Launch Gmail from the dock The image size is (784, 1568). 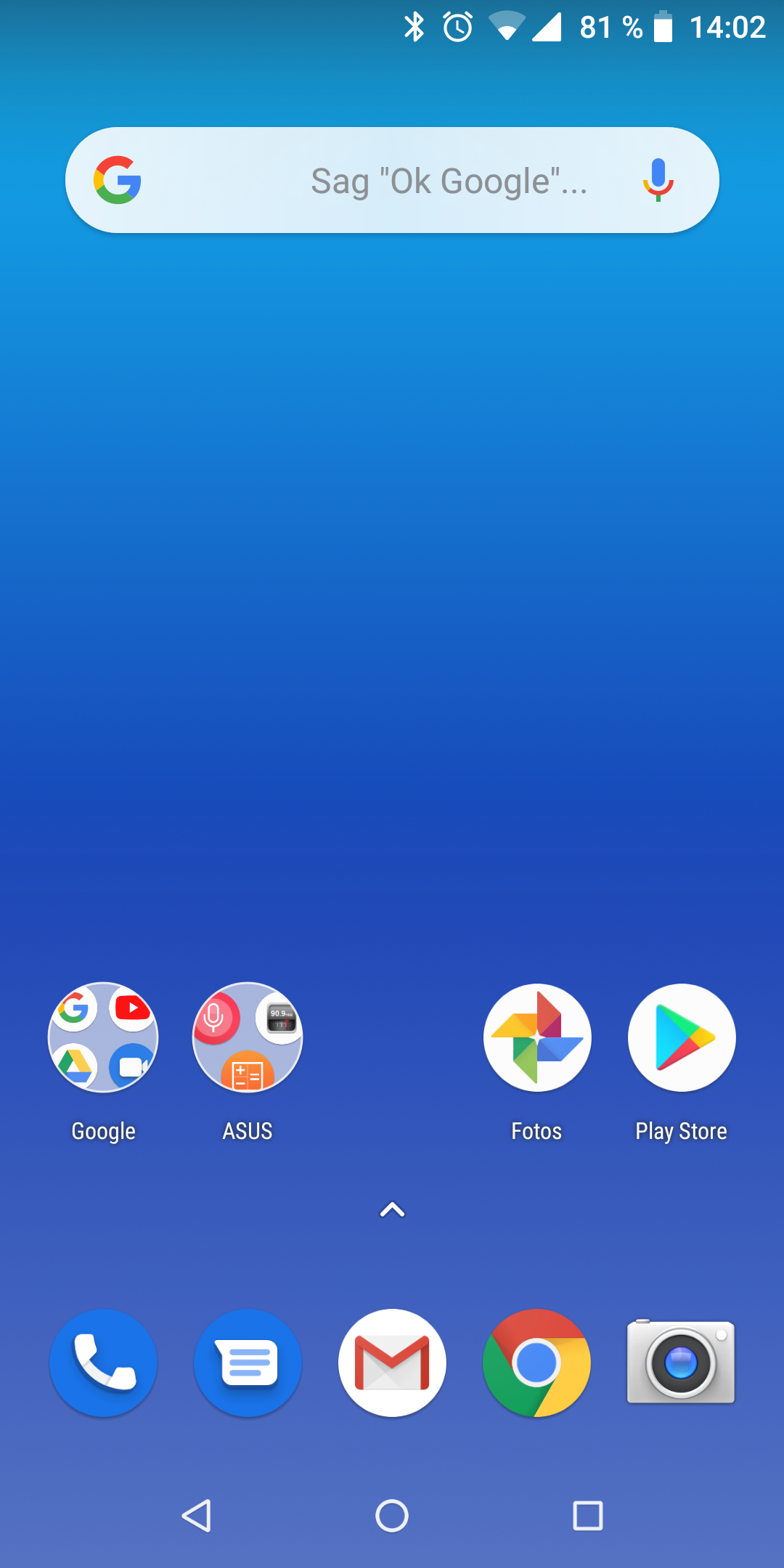tap(392, 1363)
